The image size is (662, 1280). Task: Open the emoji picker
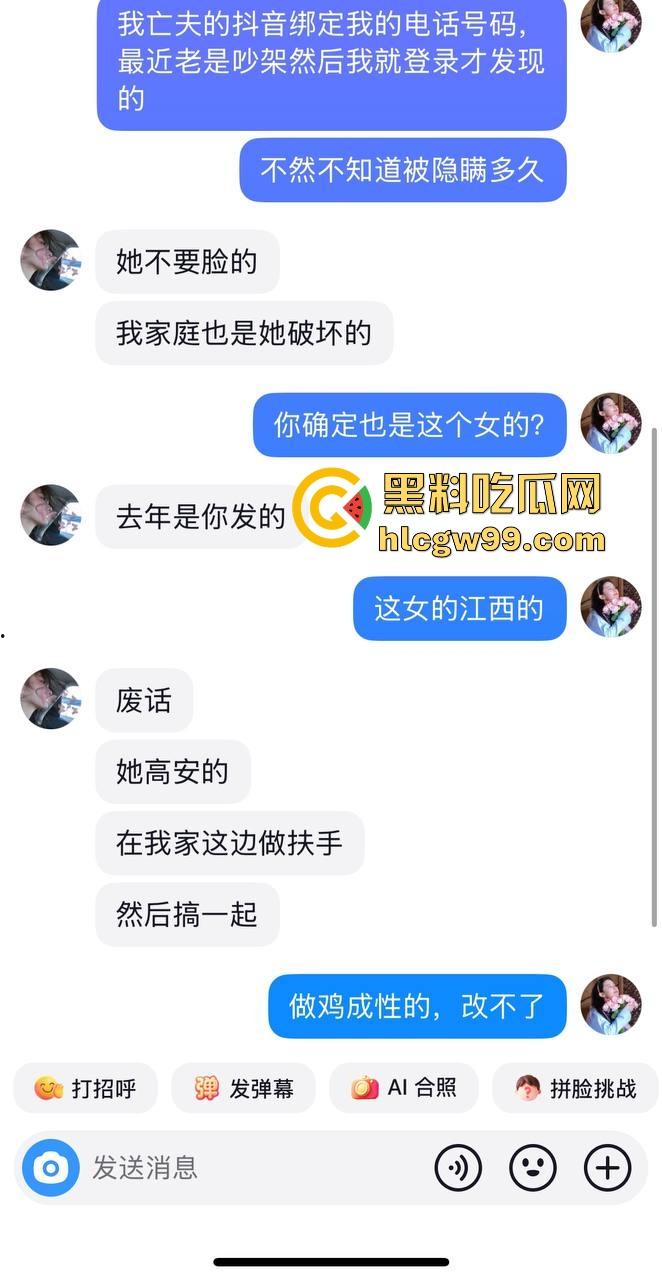tap(533, 1167)
